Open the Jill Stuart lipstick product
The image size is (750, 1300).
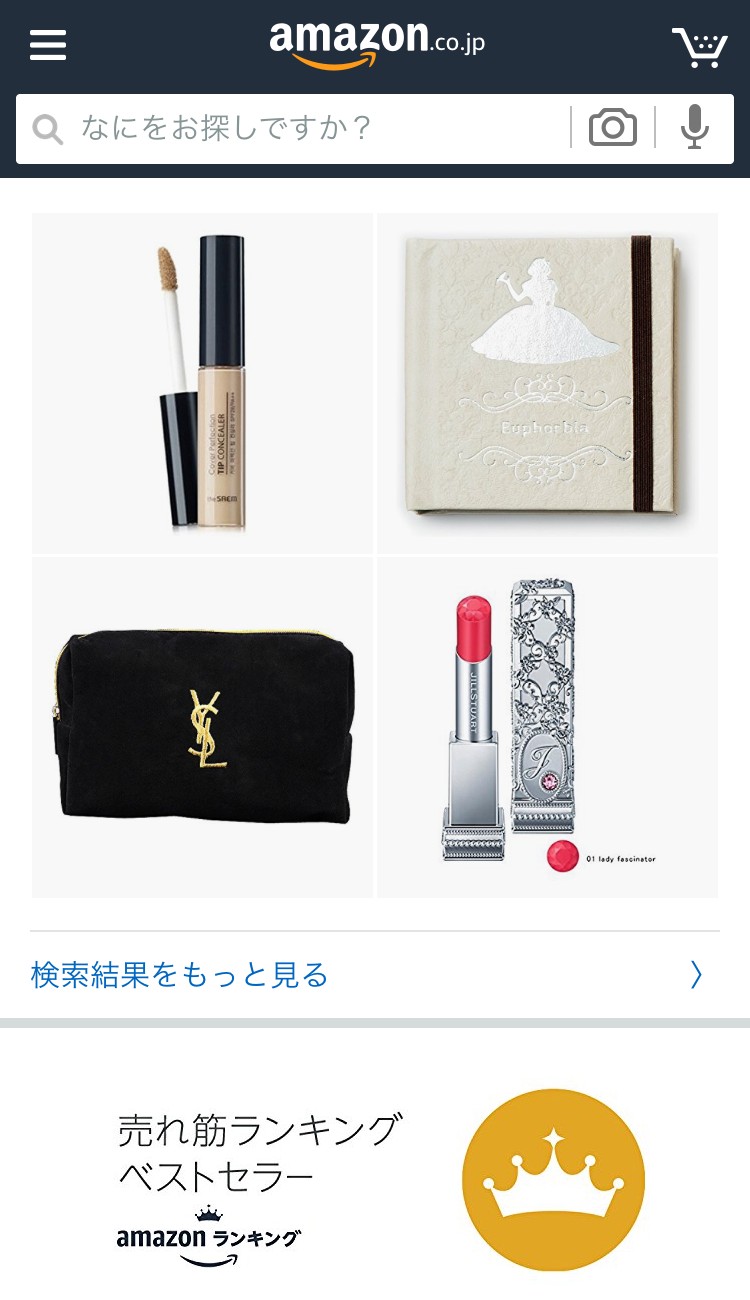[547, 728]
